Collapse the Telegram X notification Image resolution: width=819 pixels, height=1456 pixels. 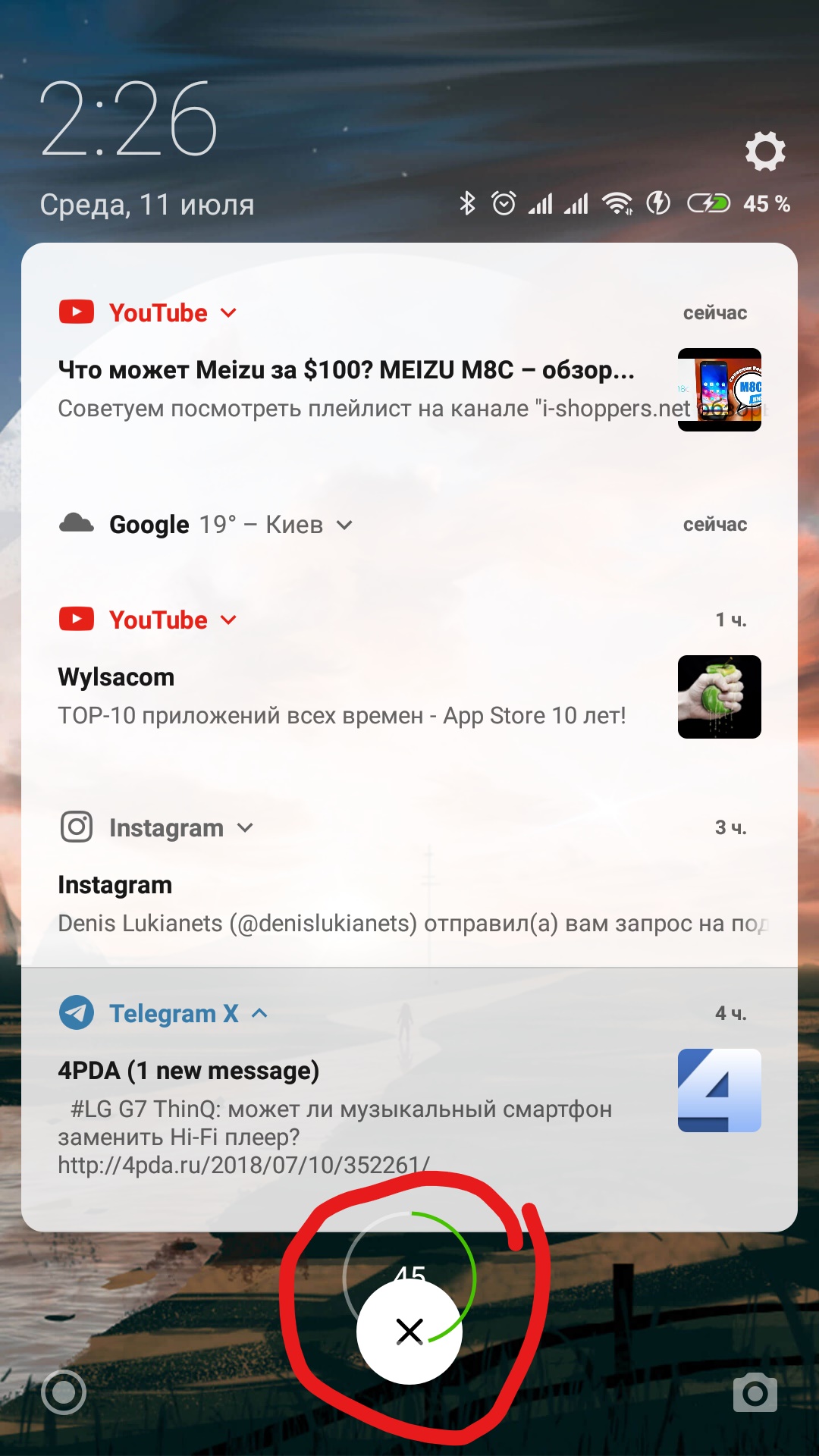(x=259, y=1013)
